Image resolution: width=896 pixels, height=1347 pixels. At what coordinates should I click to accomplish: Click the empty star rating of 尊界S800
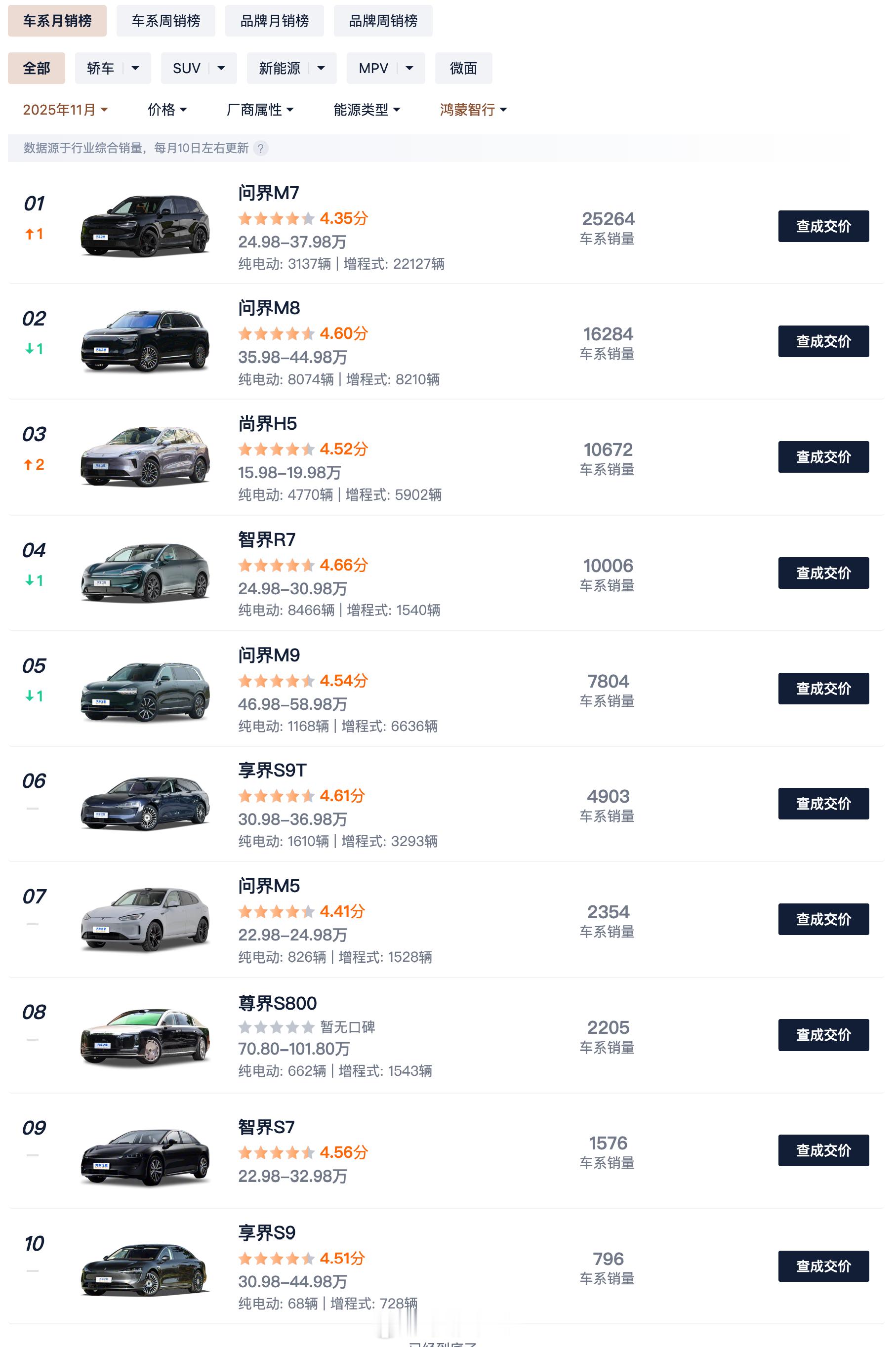tap(276, 1027)
